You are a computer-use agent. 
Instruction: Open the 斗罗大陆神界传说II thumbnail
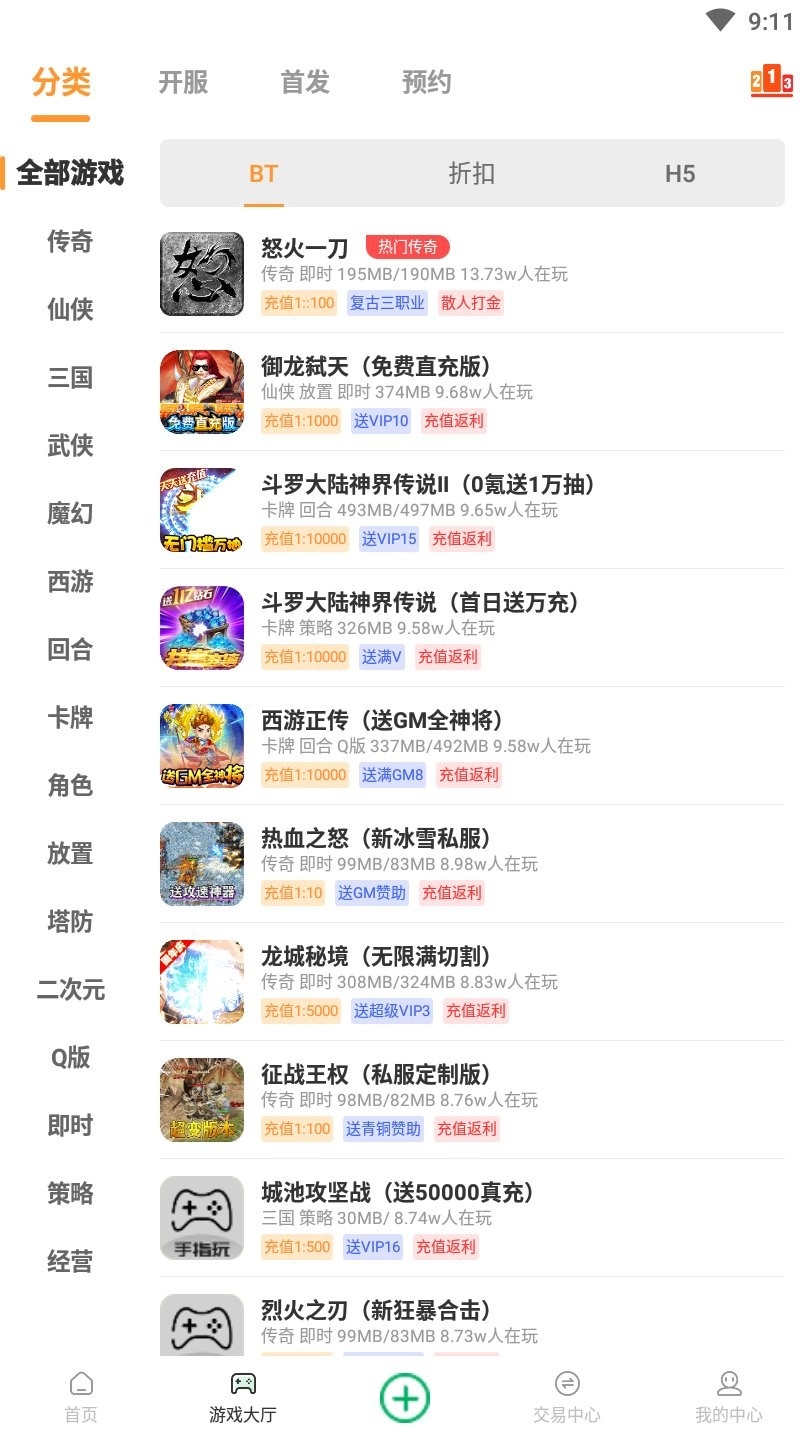pyautogui.click(x=200, y=510)
